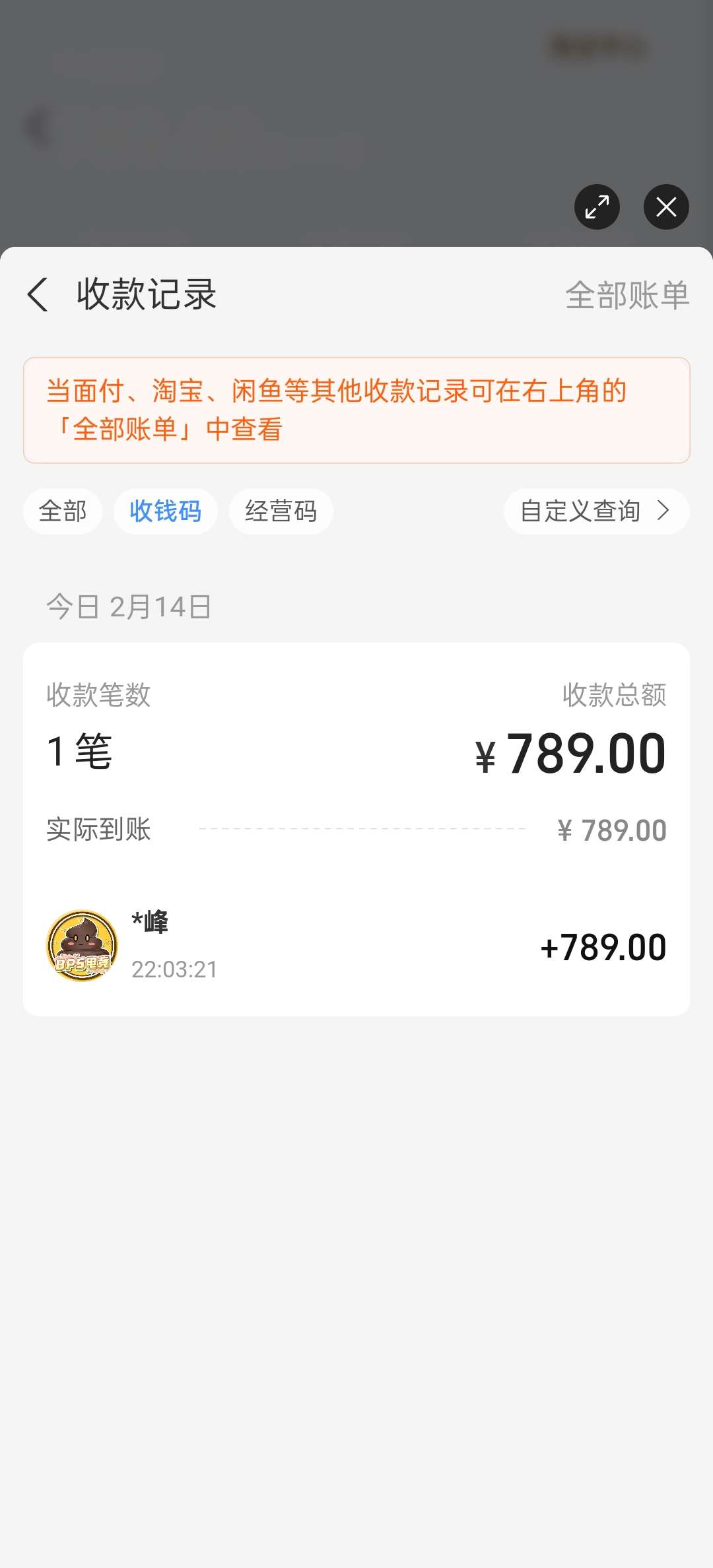Go back from 收款记录

tap(38, 294)
